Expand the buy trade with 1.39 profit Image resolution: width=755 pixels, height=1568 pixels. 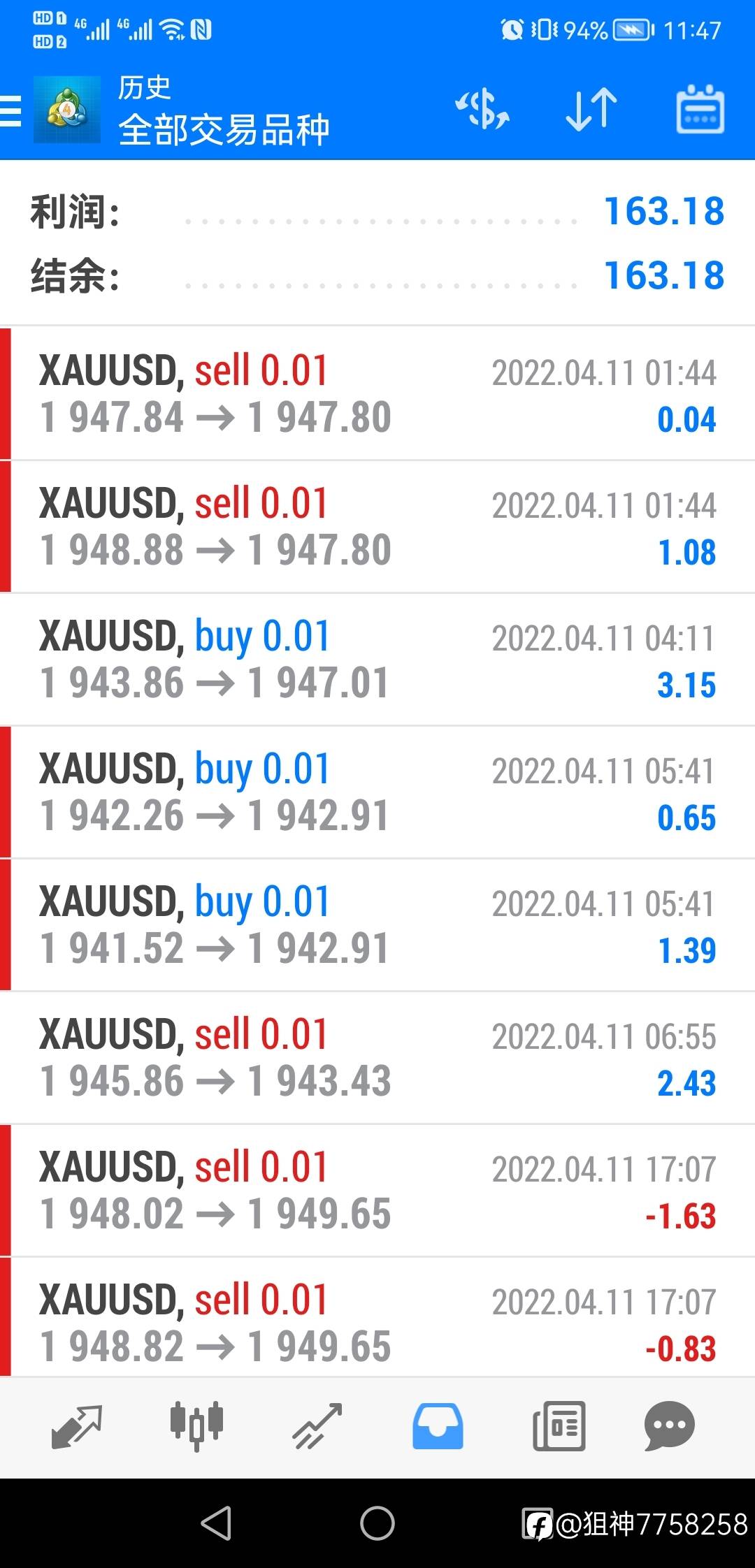point(377,924)
